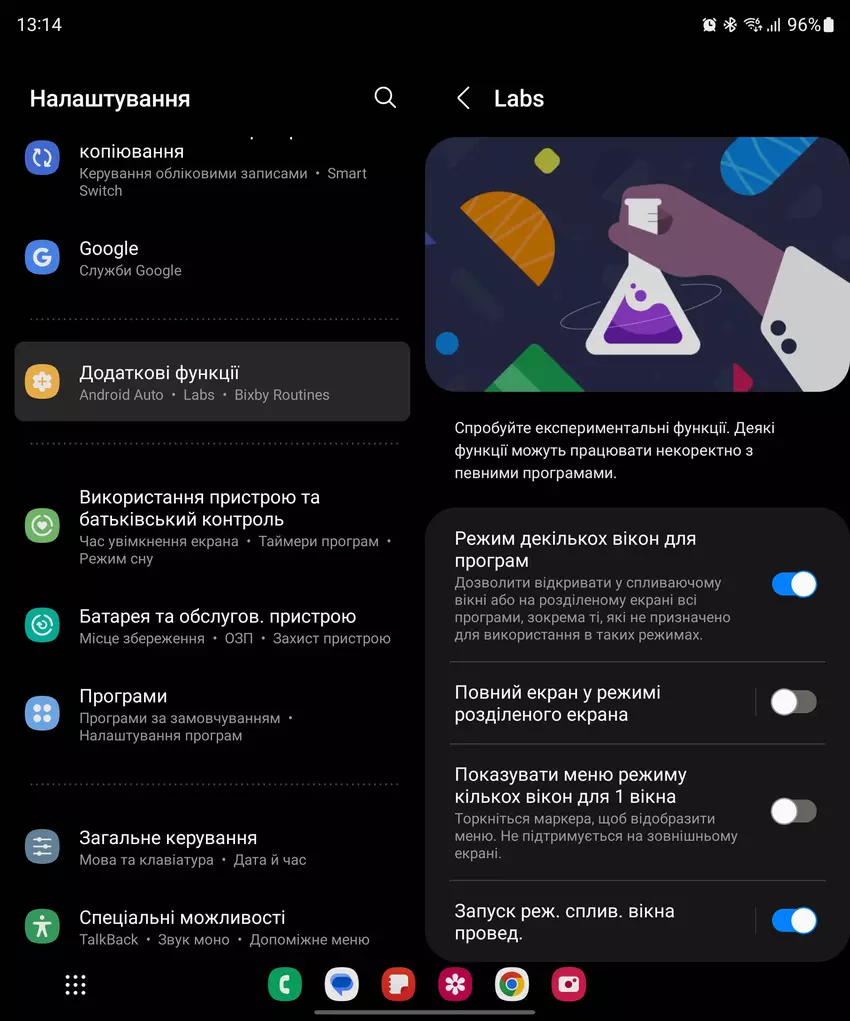850x1021 pixels.
Task: Launch the red camera app from taskbar
Action: click(569, 985)
